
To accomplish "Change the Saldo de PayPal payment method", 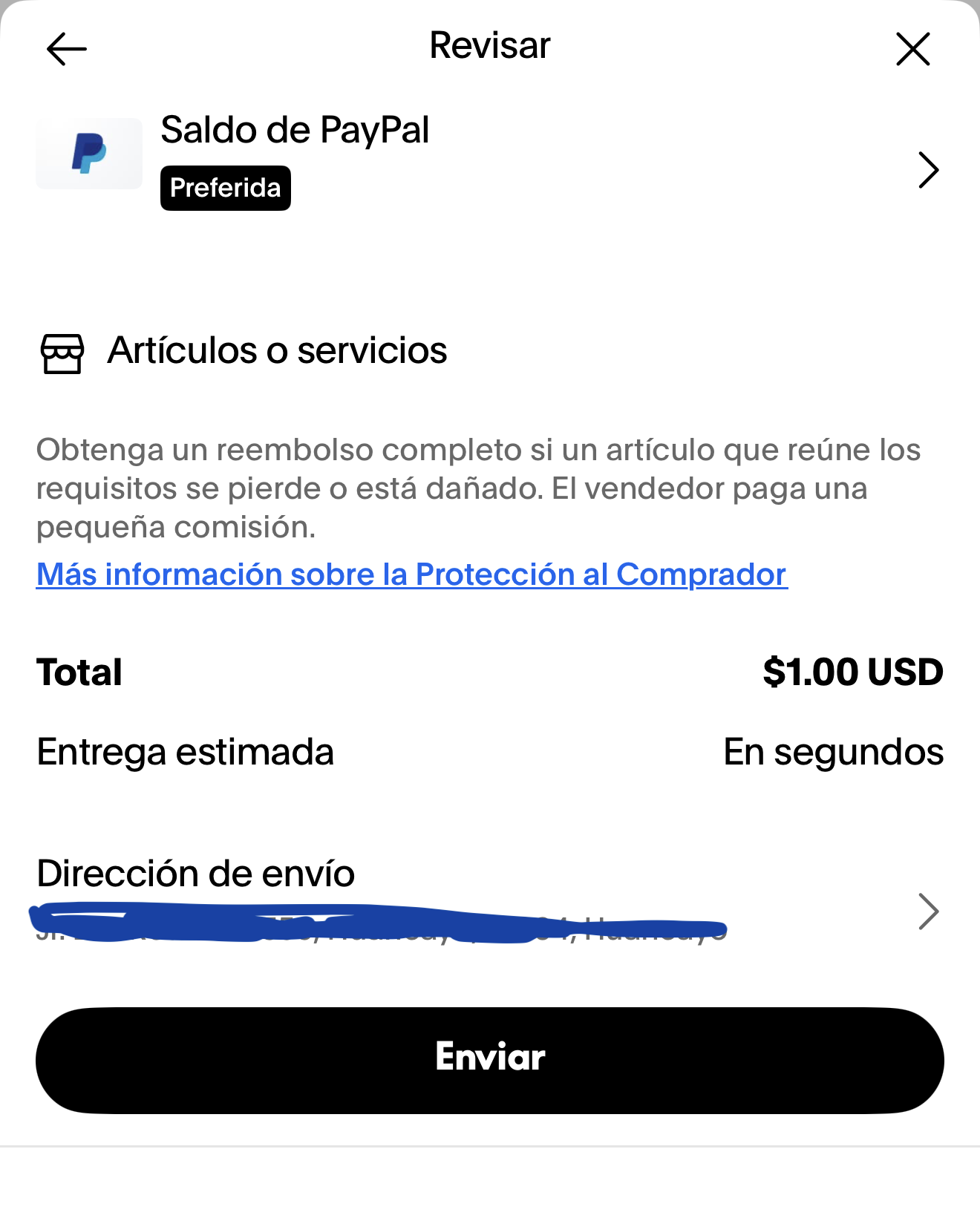I will pos(928,170).
